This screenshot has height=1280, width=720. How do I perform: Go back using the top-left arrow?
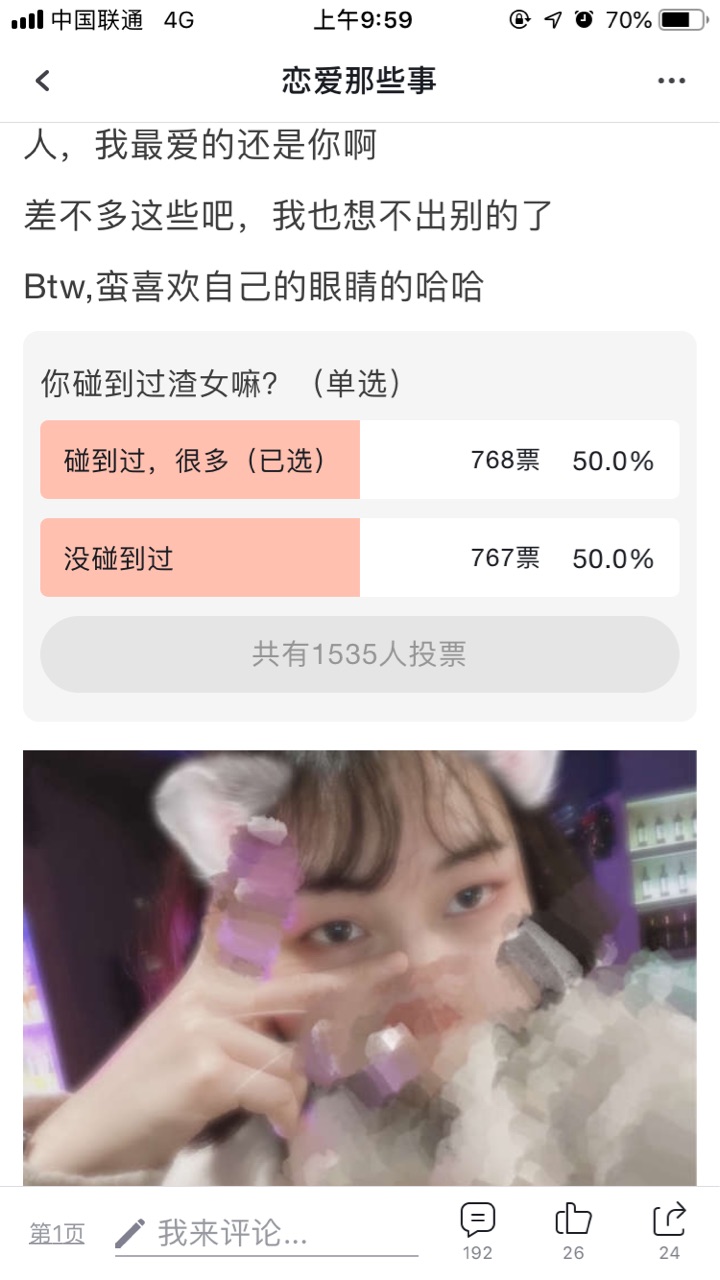pyautogui.click(x=42, y=81)
